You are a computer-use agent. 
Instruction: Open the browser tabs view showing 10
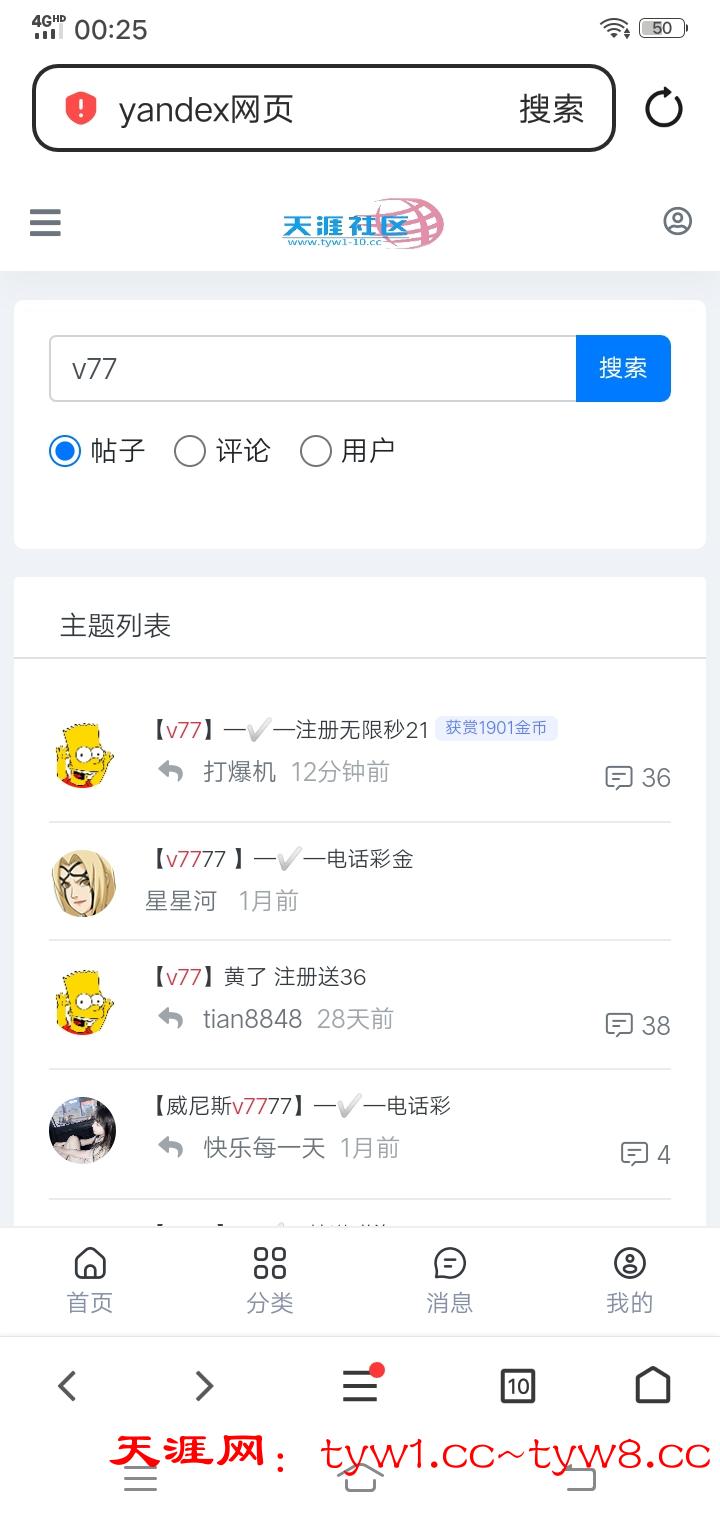pos(518,1386)
